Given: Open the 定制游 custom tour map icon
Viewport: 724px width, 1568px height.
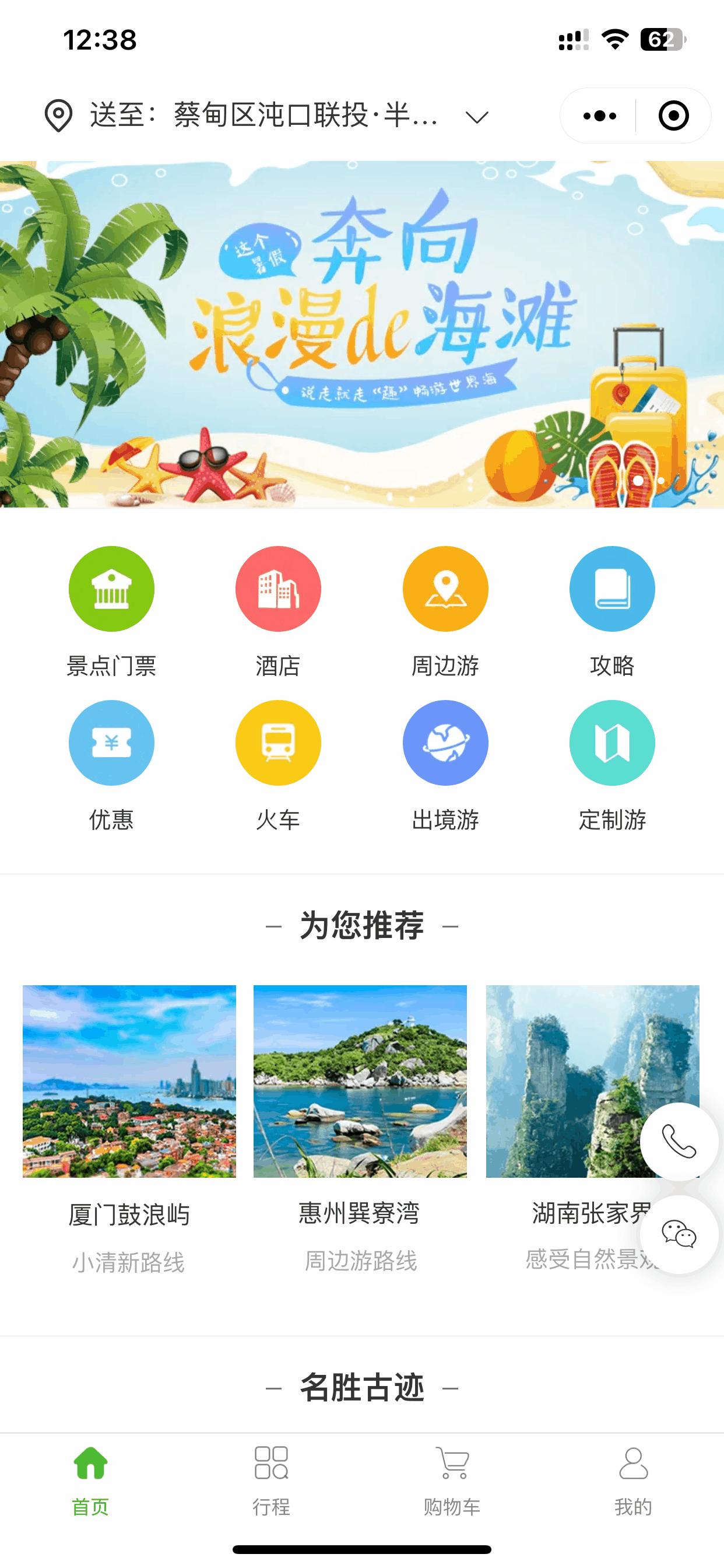Looking at the screenshot, I should pos(612,744).
